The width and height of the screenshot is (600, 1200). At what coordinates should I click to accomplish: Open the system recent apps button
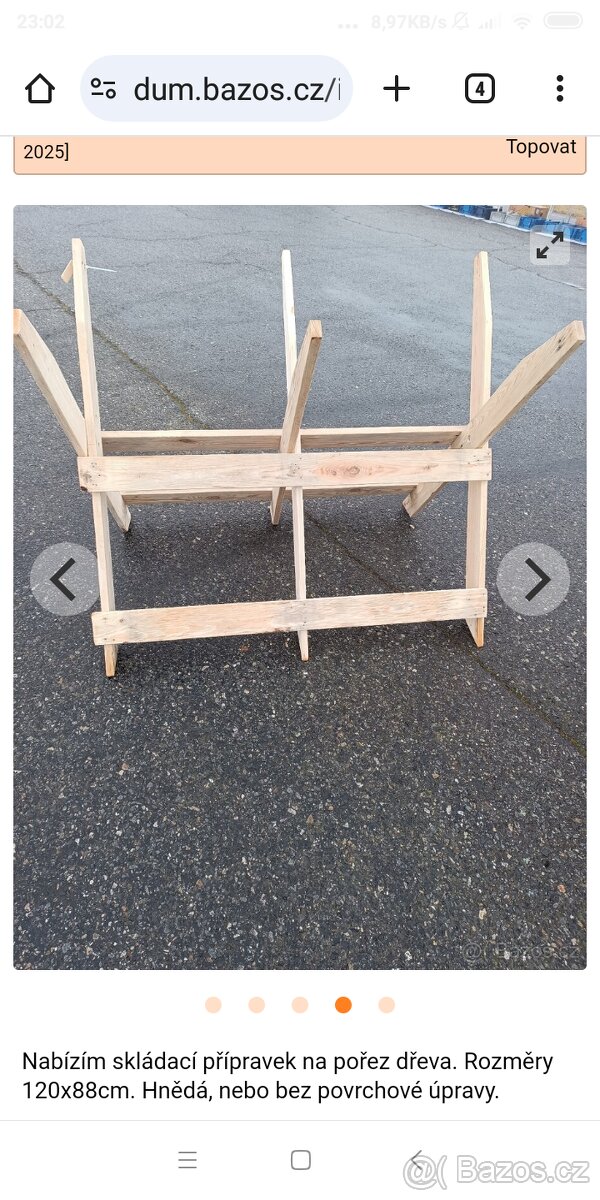[x=187, y=1160]
